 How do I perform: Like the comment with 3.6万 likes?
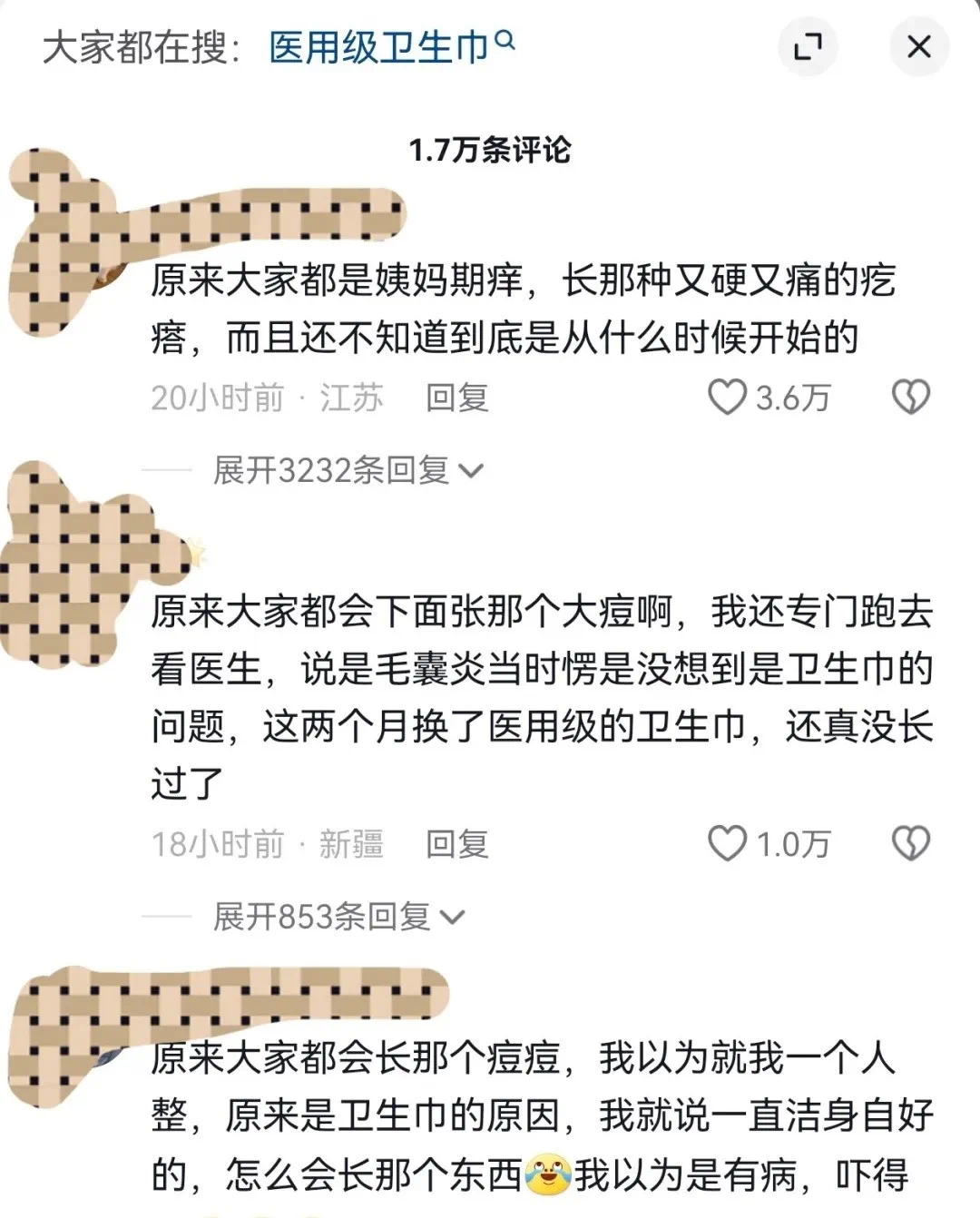[727, 398]
